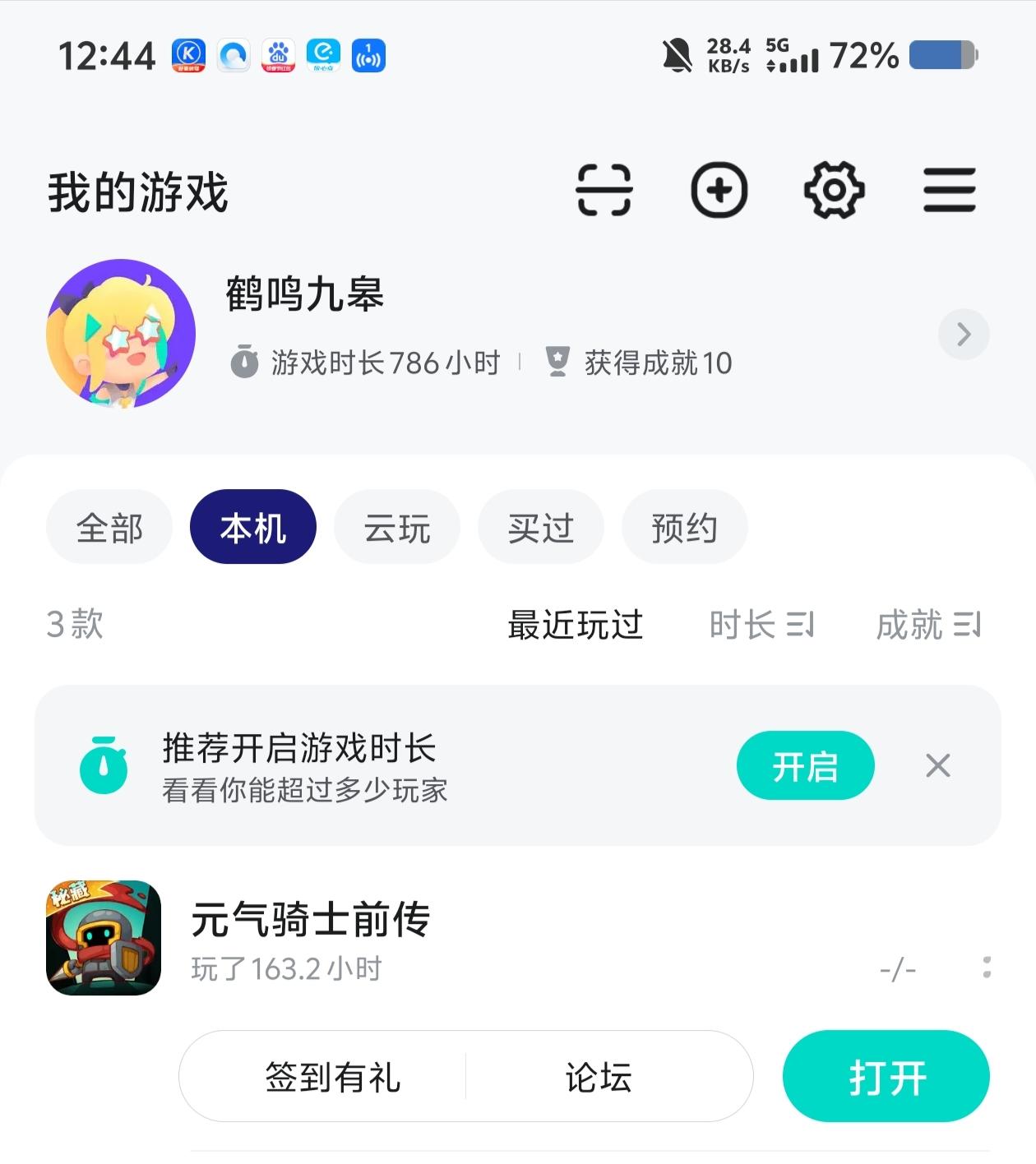Image resolution: width=1036 pixels, height=1164 pixels.
Task: Open the scan icon in the header
Action: coord(604,191)
